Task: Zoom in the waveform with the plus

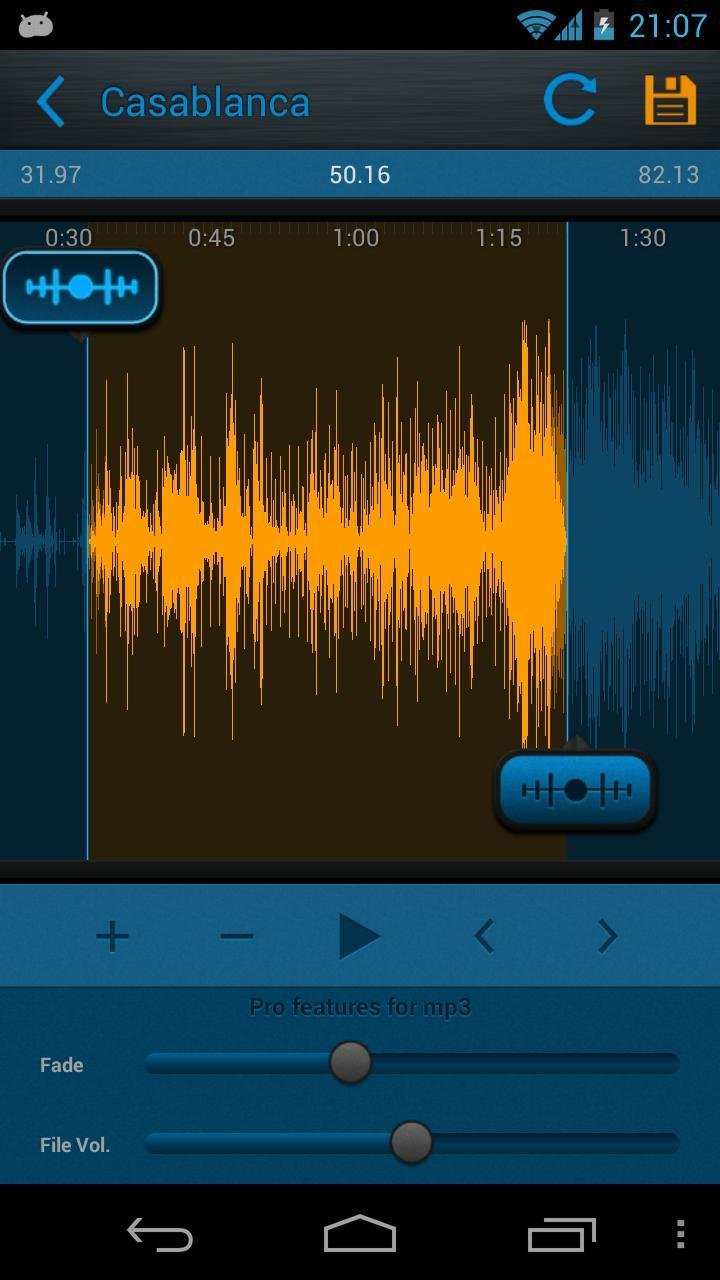Action: pos(112,937)
